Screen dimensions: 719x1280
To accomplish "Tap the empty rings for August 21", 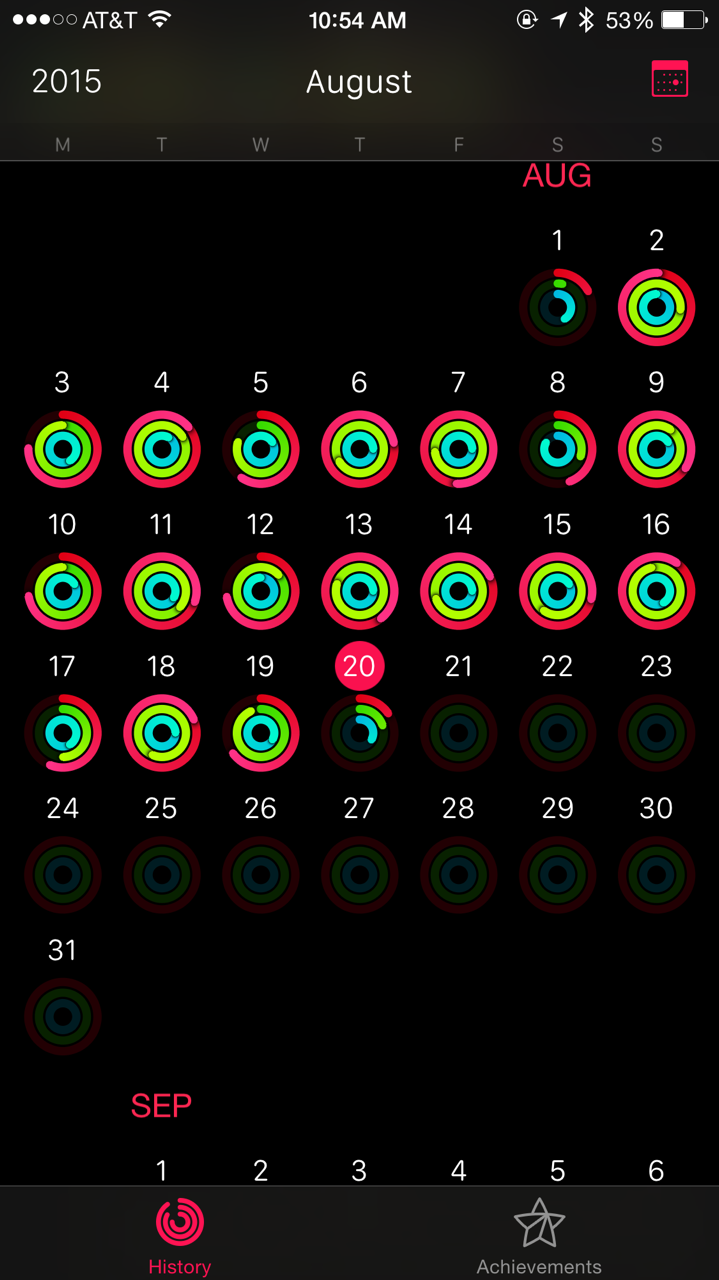I will 458,733.
